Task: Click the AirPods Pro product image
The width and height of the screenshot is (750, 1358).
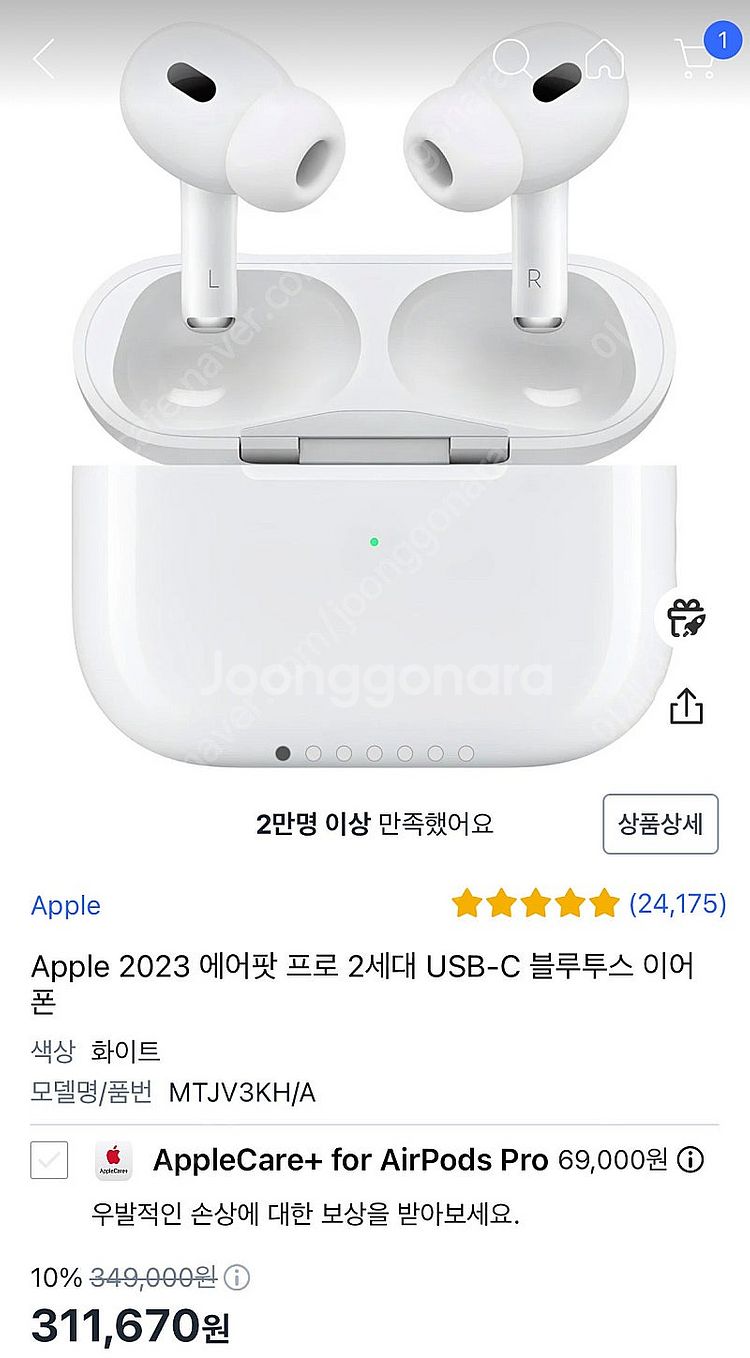Action: point(375,400)
